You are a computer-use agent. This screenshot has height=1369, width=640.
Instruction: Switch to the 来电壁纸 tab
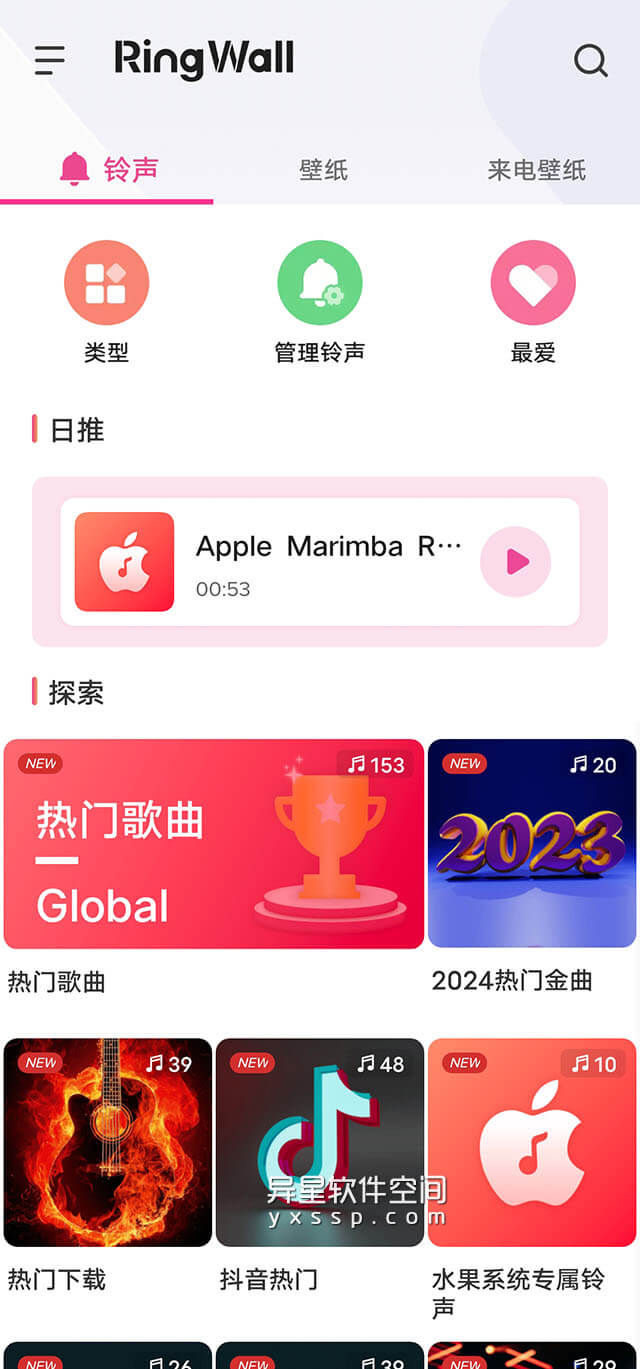536,170
